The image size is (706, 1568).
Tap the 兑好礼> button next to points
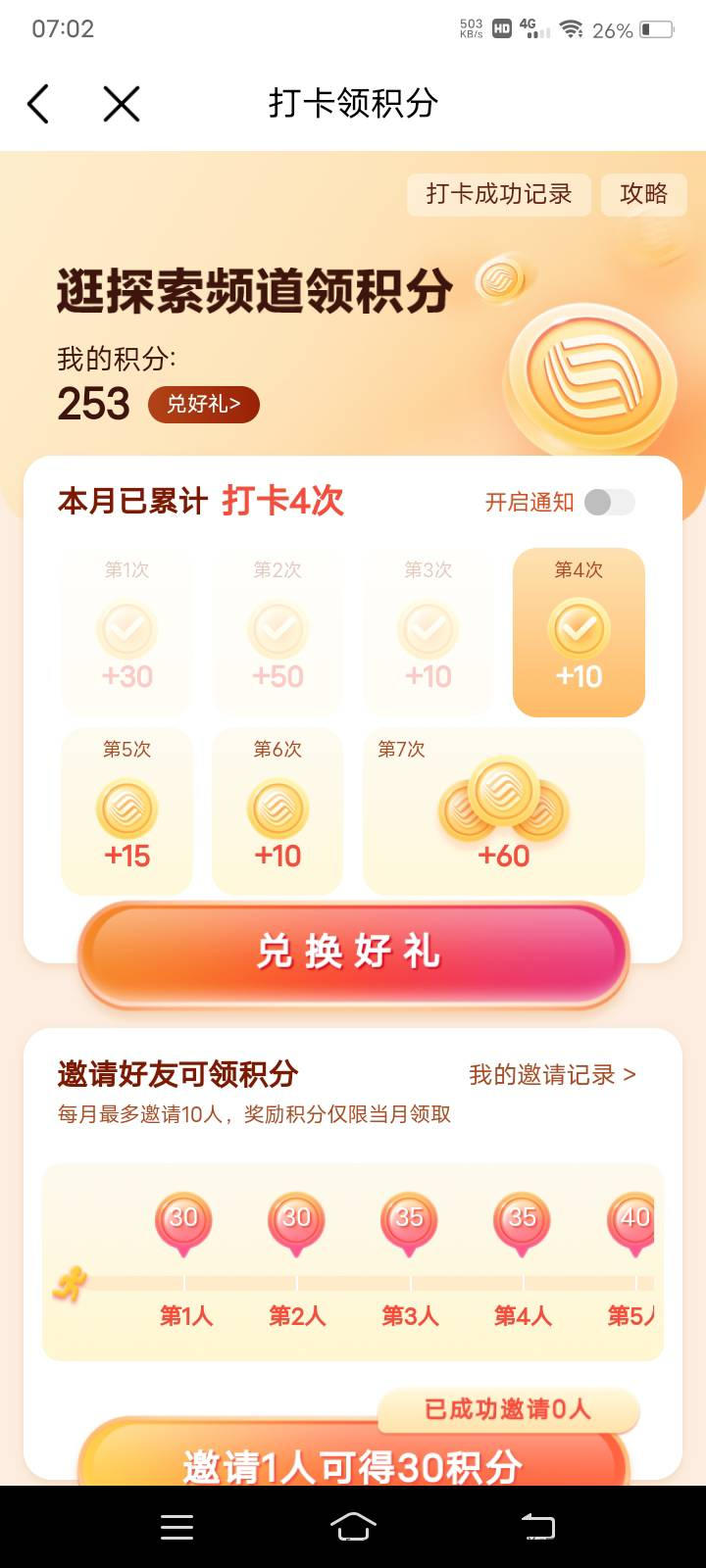click(203, 404)
